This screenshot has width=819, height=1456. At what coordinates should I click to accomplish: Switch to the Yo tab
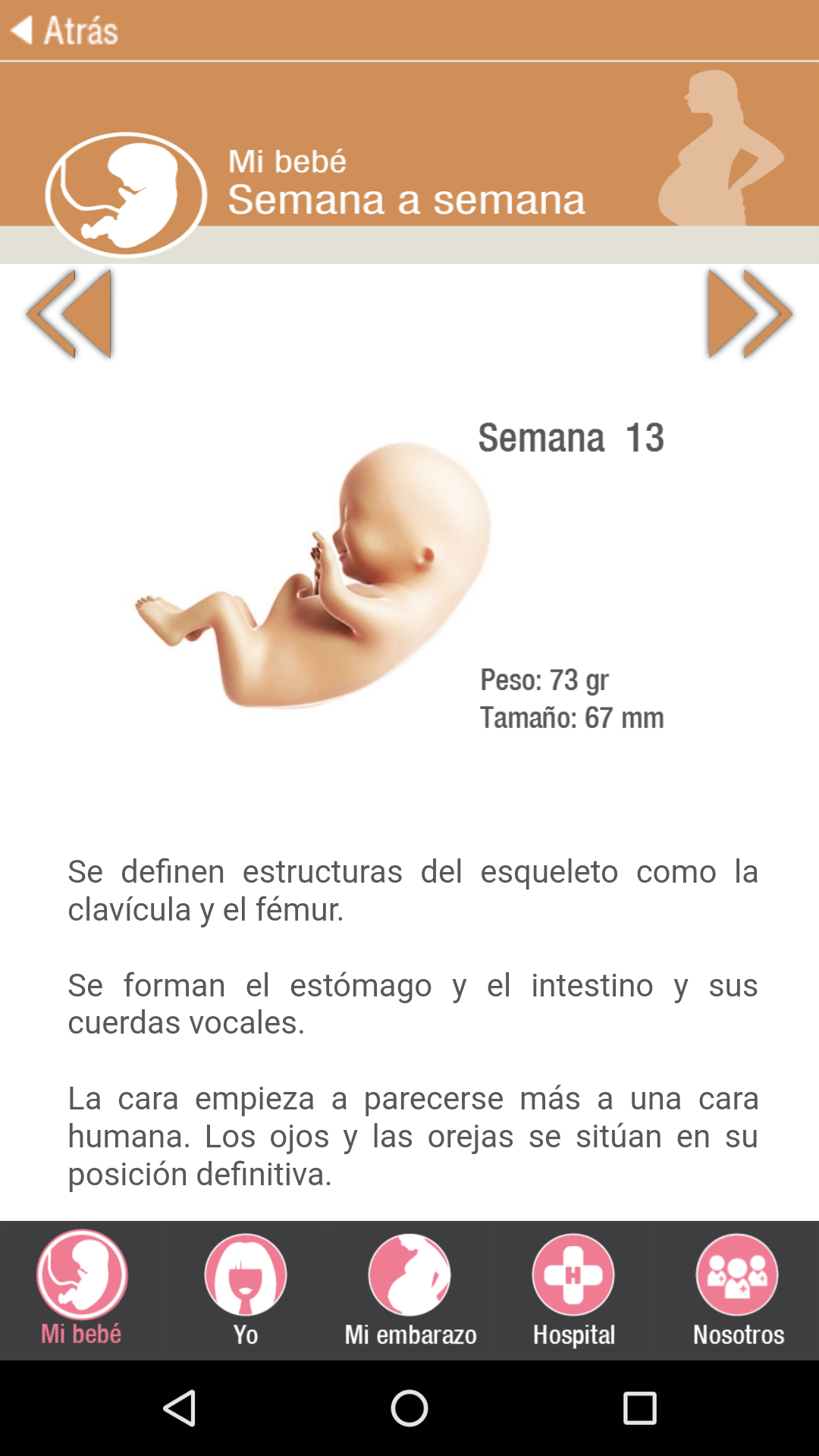click(x=246, y=1289)
